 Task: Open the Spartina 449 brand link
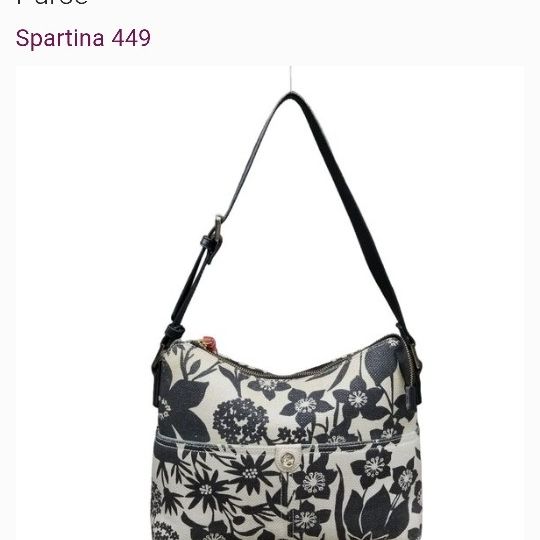(83, 38)
